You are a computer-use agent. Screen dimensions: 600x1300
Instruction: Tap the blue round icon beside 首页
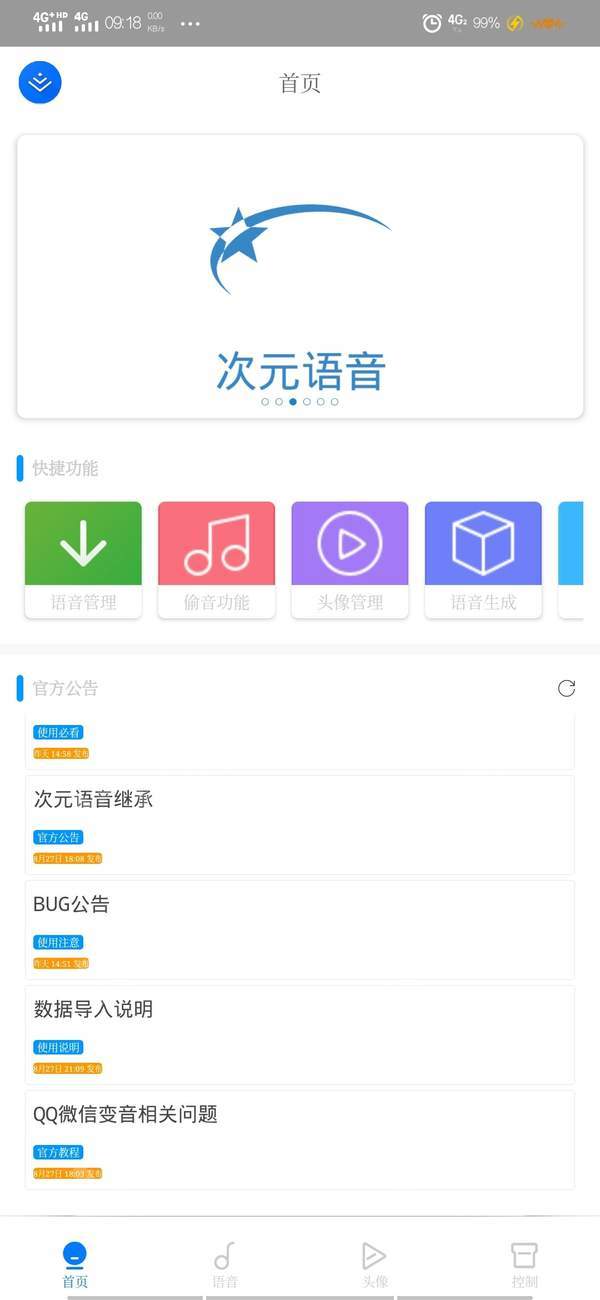coord(40,82)
